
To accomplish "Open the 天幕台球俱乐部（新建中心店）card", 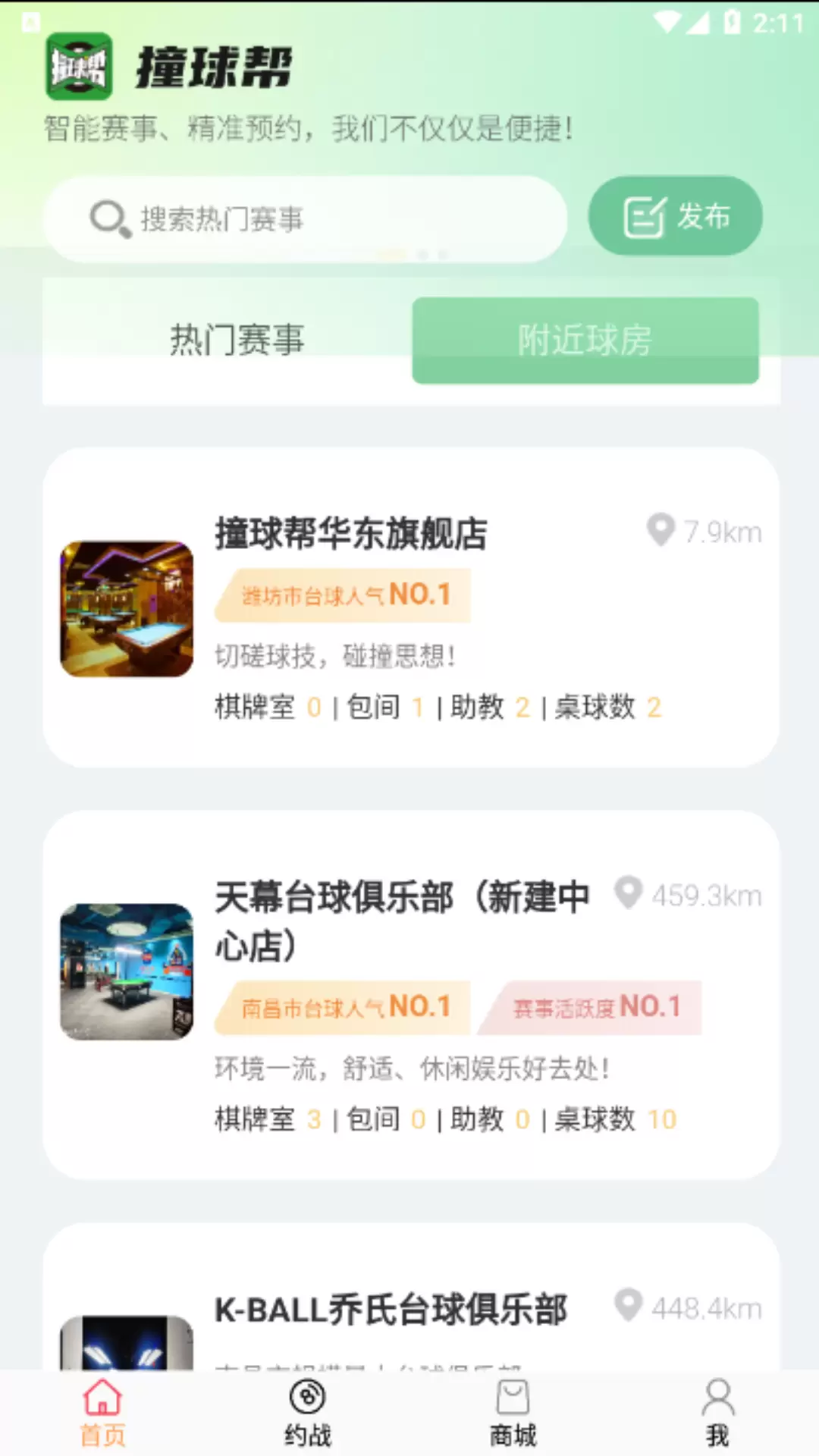I will [x=409, y=993].
